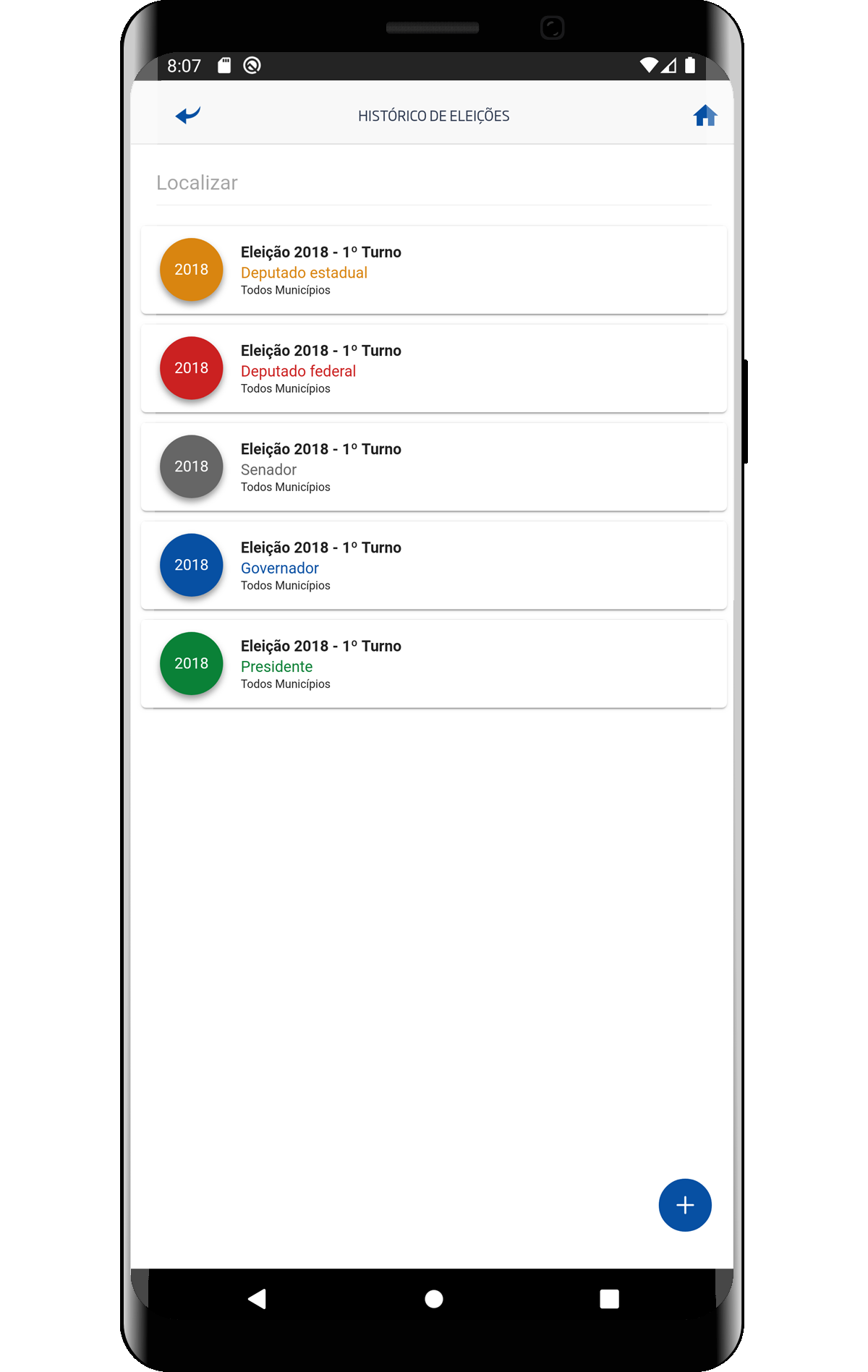Open the Deputado estadual election card

(433, 270)
